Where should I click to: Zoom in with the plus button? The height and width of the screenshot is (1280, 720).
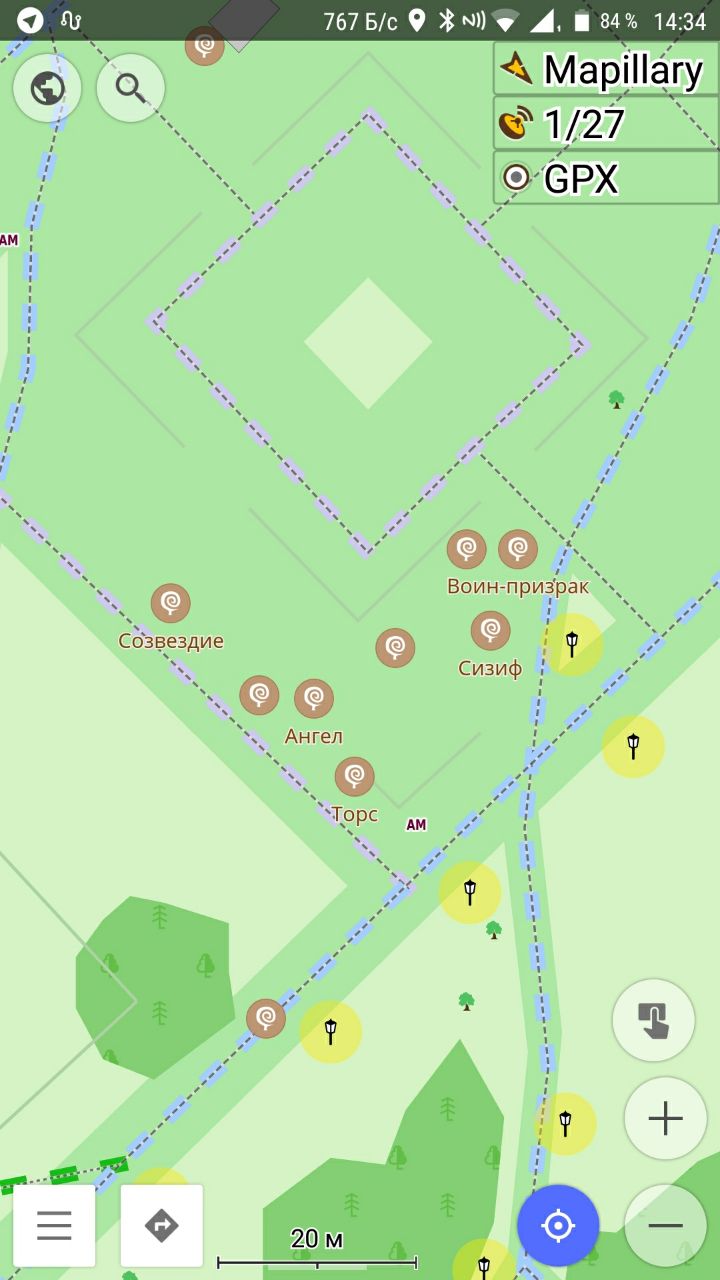click(x=665, y=1118)
